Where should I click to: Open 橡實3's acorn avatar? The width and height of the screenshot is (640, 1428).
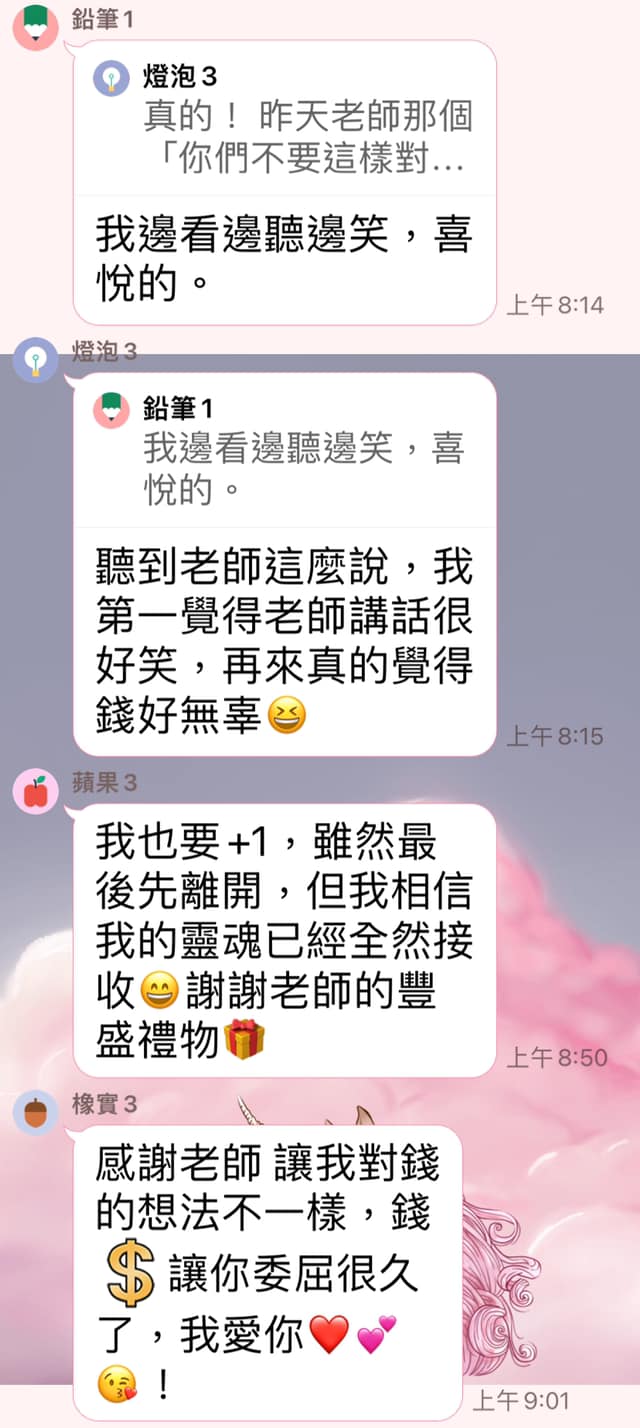point(35,1113)
